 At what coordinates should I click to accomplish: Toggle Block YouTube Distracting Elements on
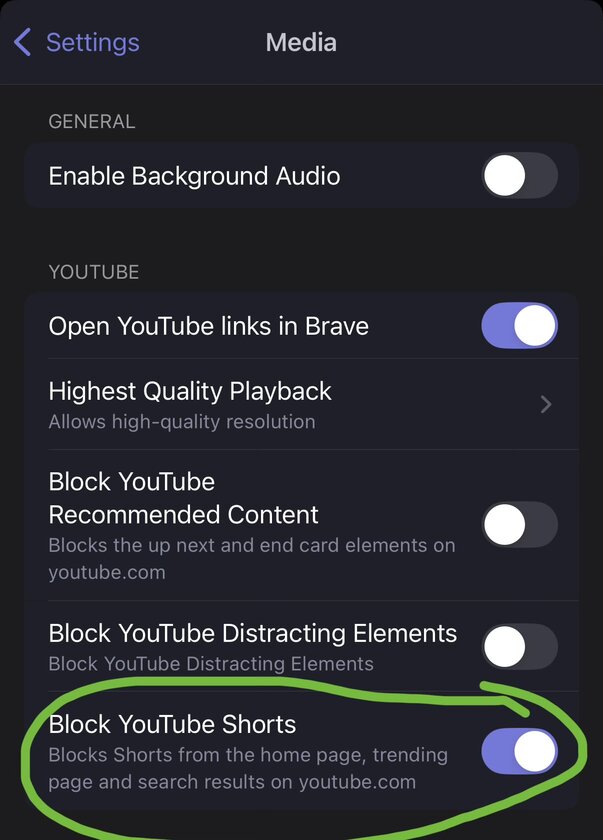click(x=519, y=646)
